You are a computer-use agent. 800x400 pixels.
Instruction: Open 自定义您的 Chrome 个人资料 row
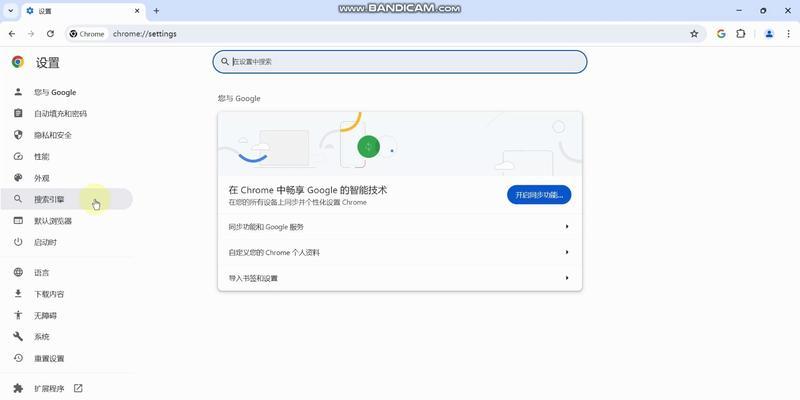click(x=399, y=253)
